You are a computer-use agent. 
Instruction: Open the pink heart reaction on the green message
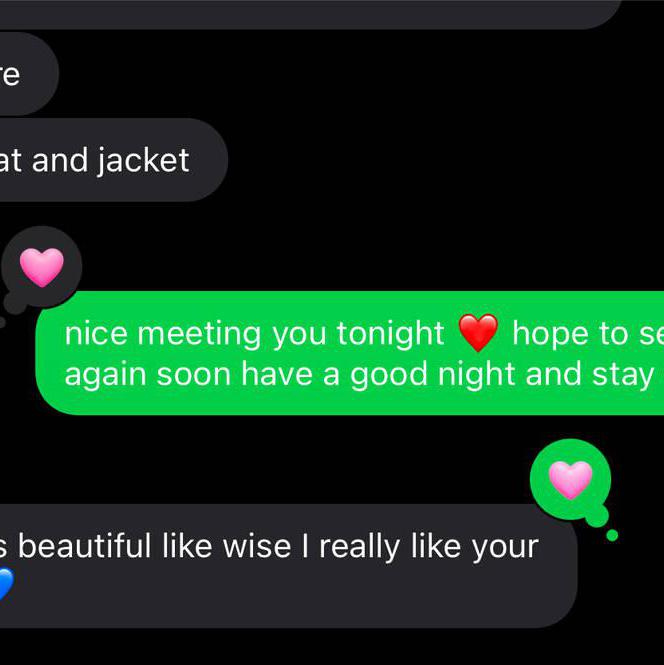[41, 268]
